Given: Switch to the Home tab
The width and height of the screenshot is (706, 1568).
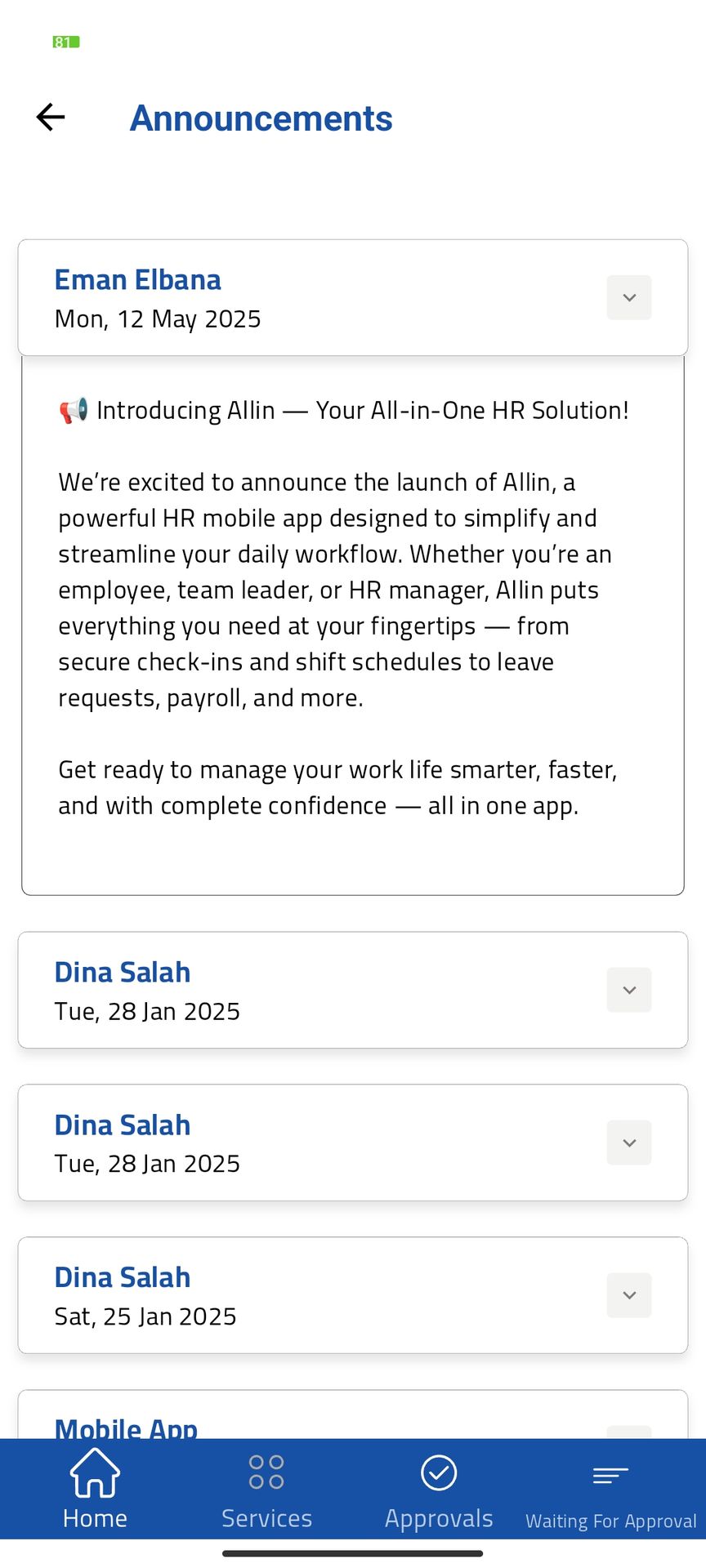Looking at the screenshot, I should 95,1488.
